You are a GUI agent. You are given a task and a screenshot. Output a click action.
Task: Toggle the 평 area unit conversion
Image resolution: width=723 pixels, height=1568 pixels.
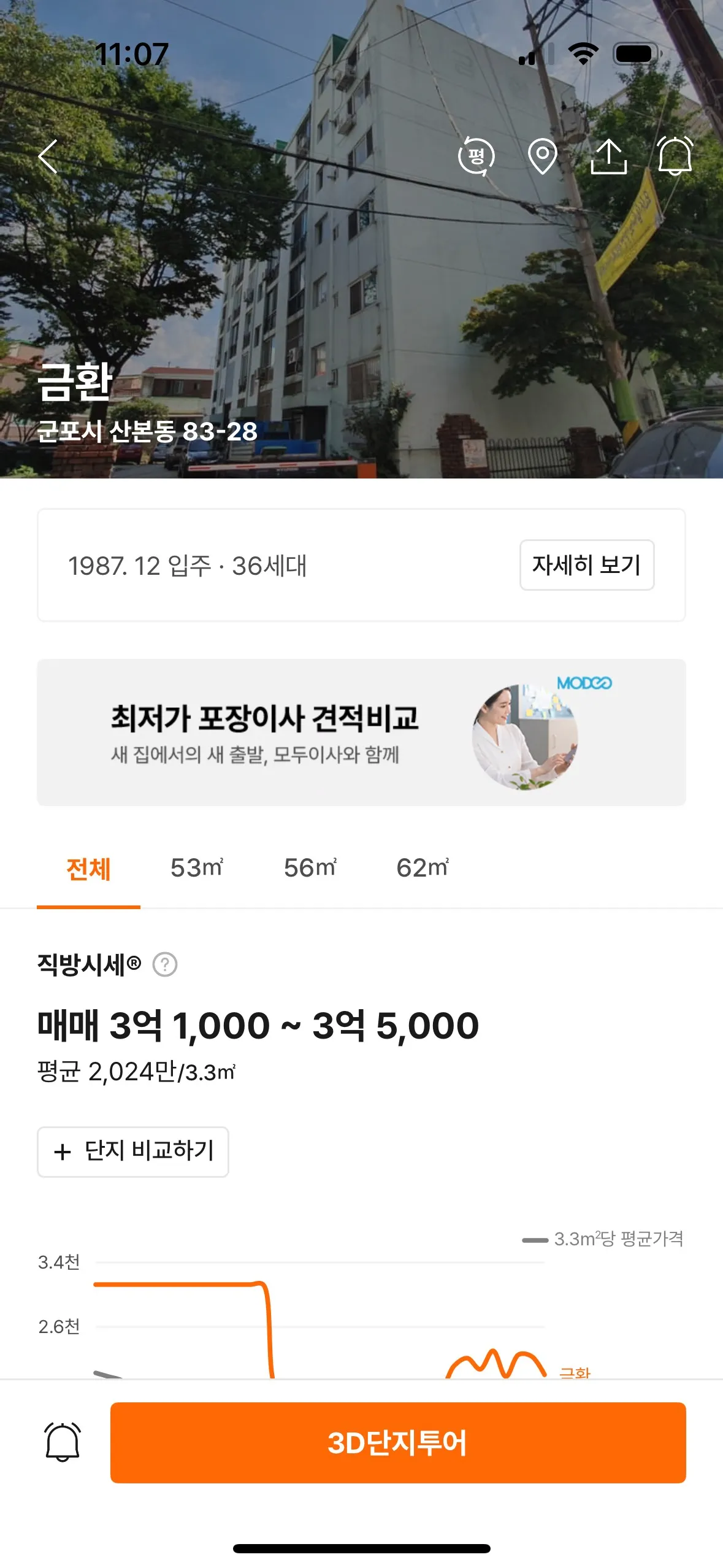click(x=476, y=156)
